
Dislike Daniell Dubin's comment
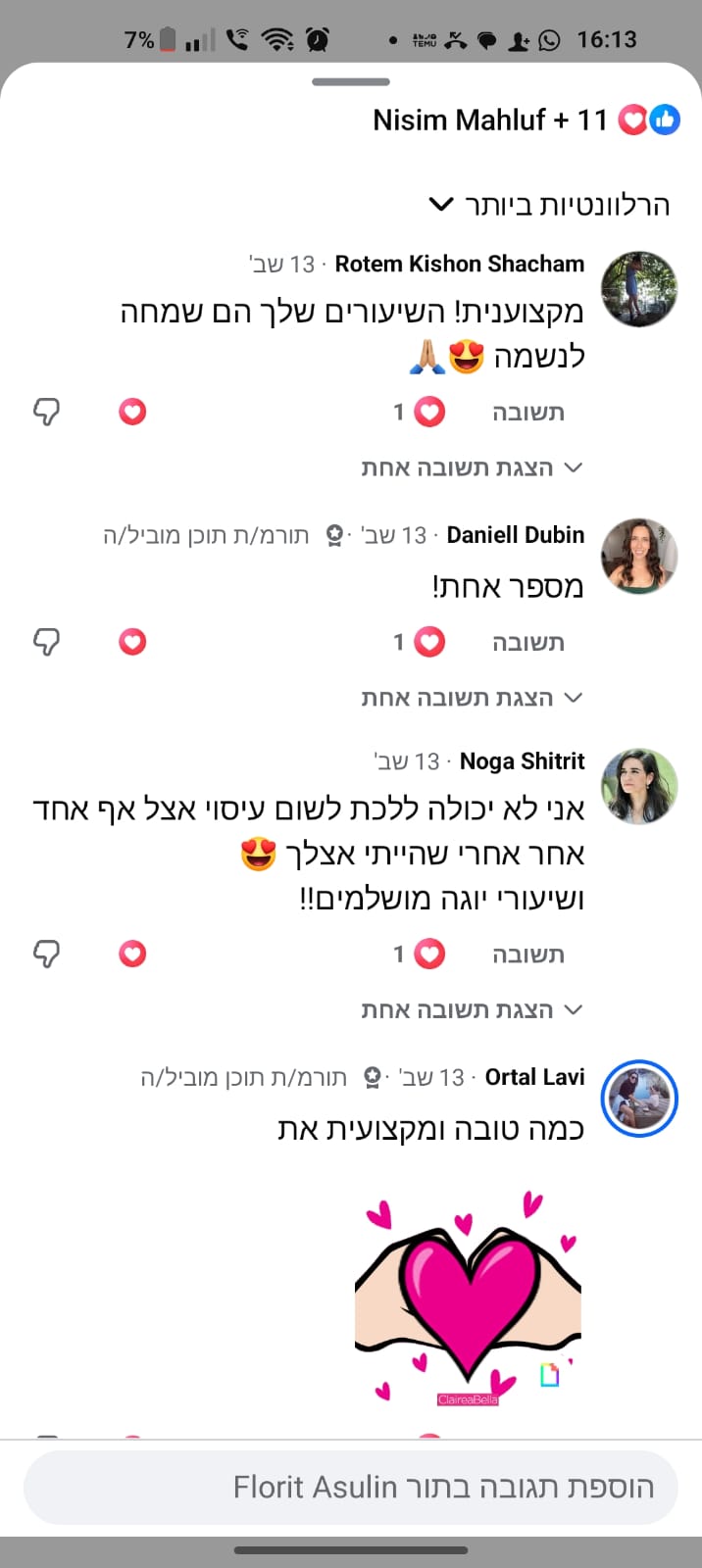(46, 642)
